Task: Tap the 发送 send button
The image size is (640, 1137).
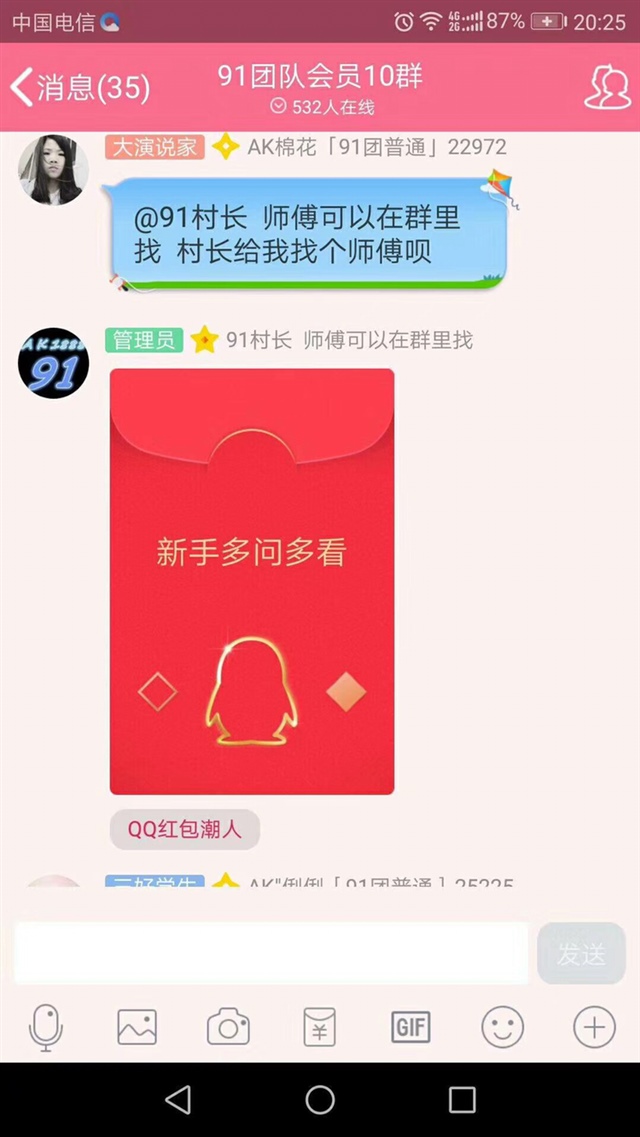Action: [x=581, y=953]
